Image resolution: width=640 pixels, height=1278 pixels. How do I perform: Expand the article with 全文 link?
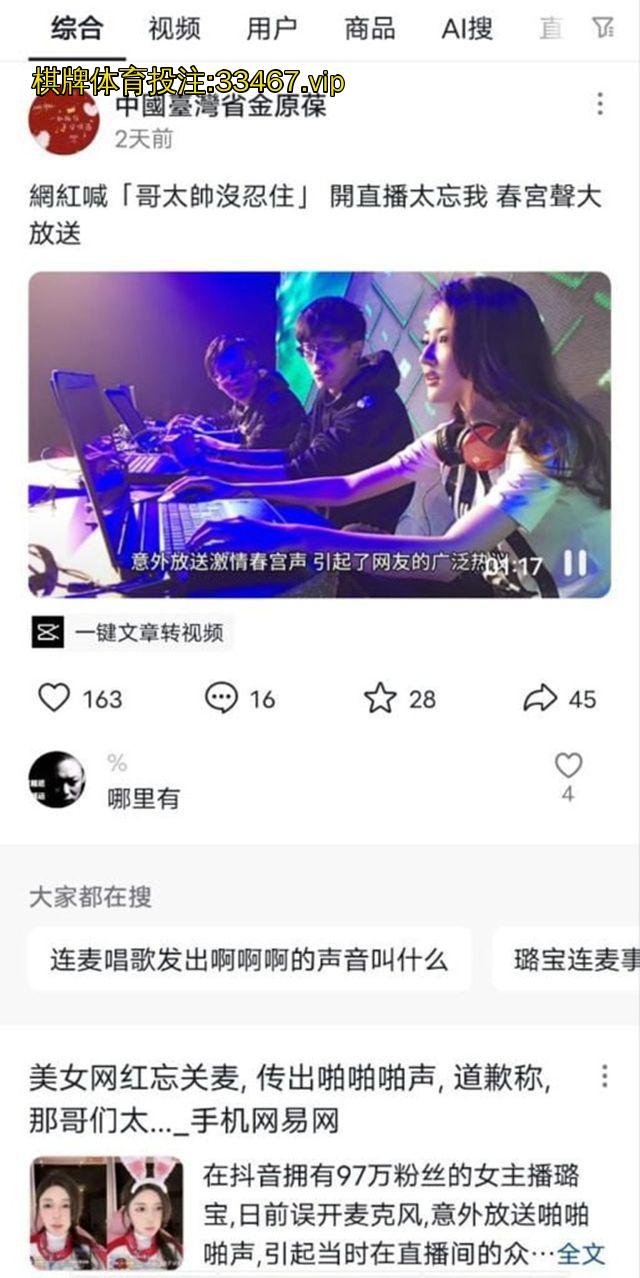point(581,1253)
